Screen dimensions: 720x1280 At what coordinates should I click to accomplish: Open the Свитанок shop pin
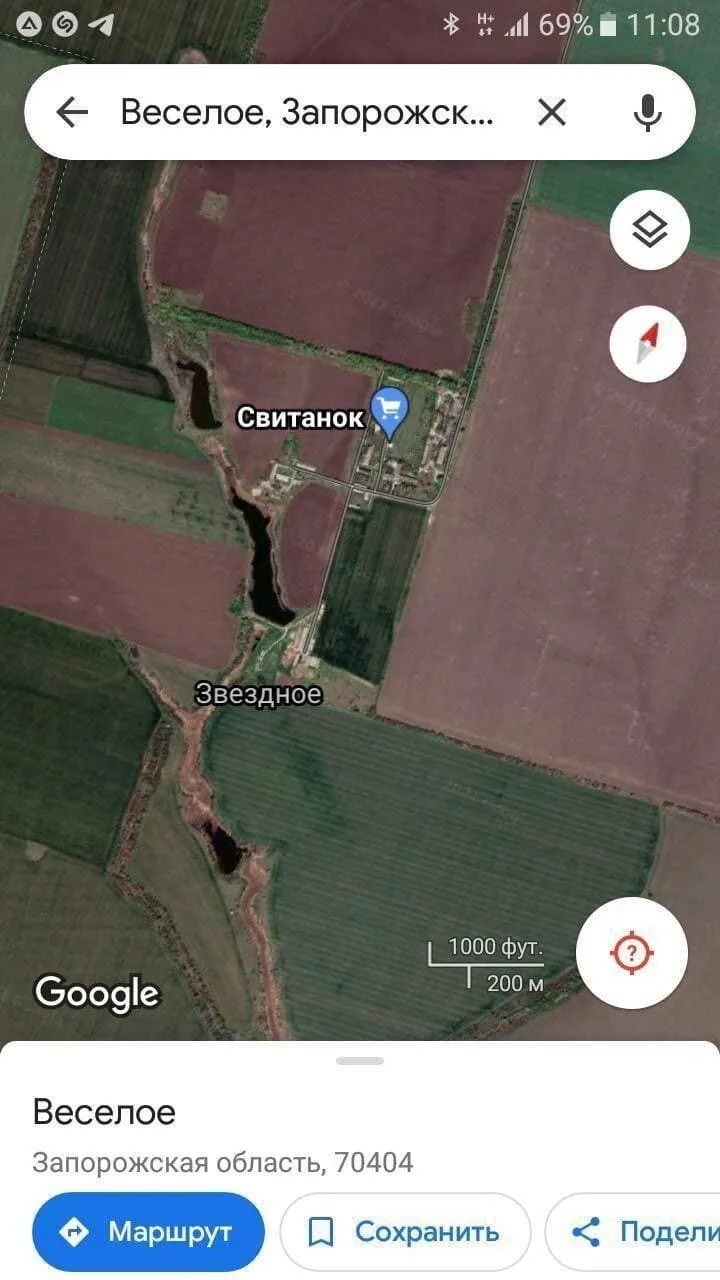[x=390, y=412]
